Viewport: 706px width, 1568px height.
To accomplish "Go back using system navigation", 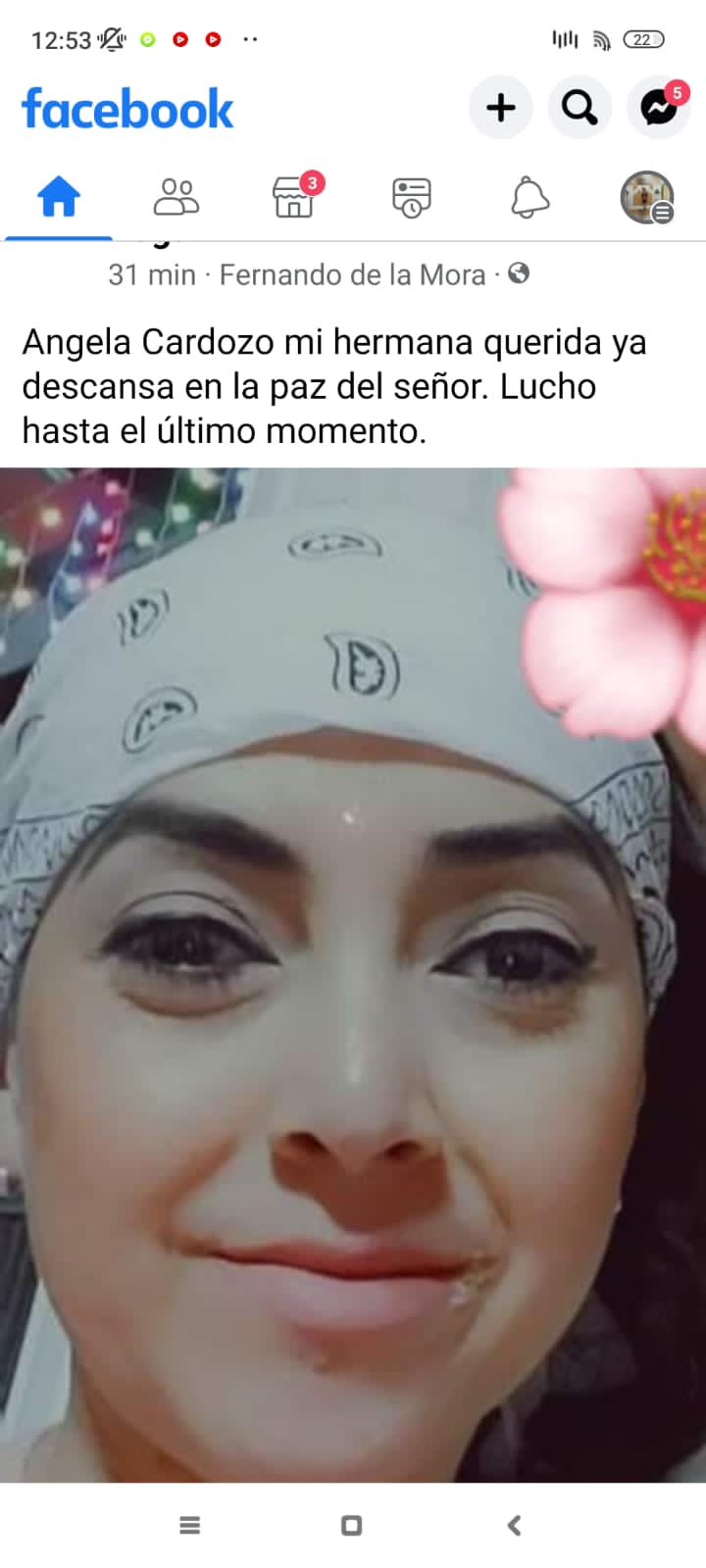I will point(514,1525).
